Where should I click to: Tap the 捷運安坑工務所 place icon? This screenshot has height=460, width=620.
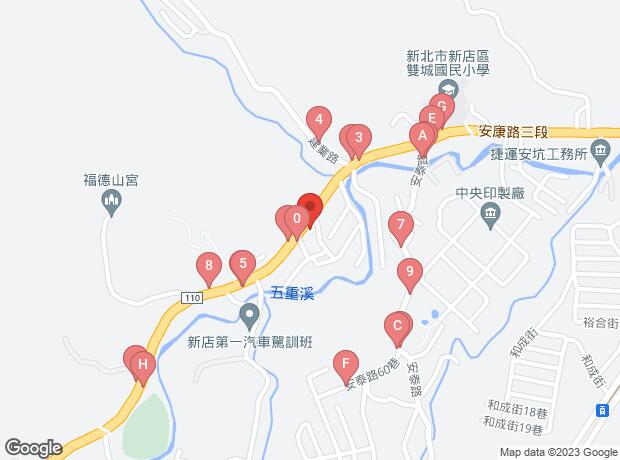click(x=600, y=155)
